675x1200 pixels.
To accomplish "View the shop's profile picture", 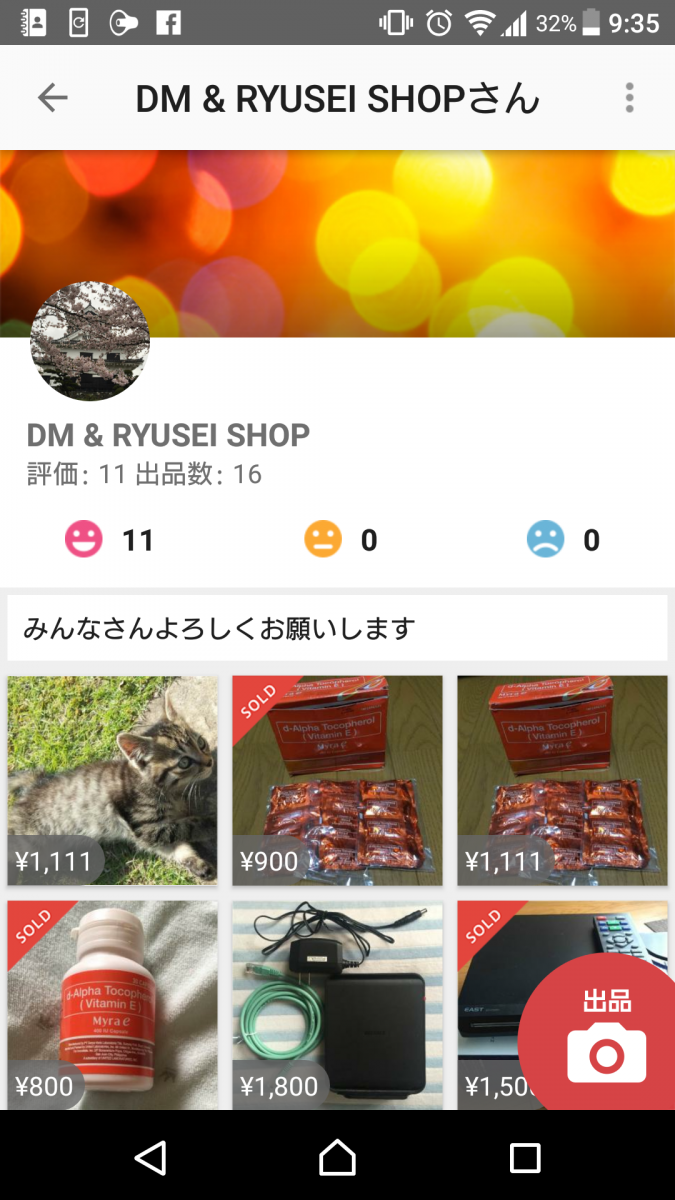I will pyautogui.click(x=90, y=342).
